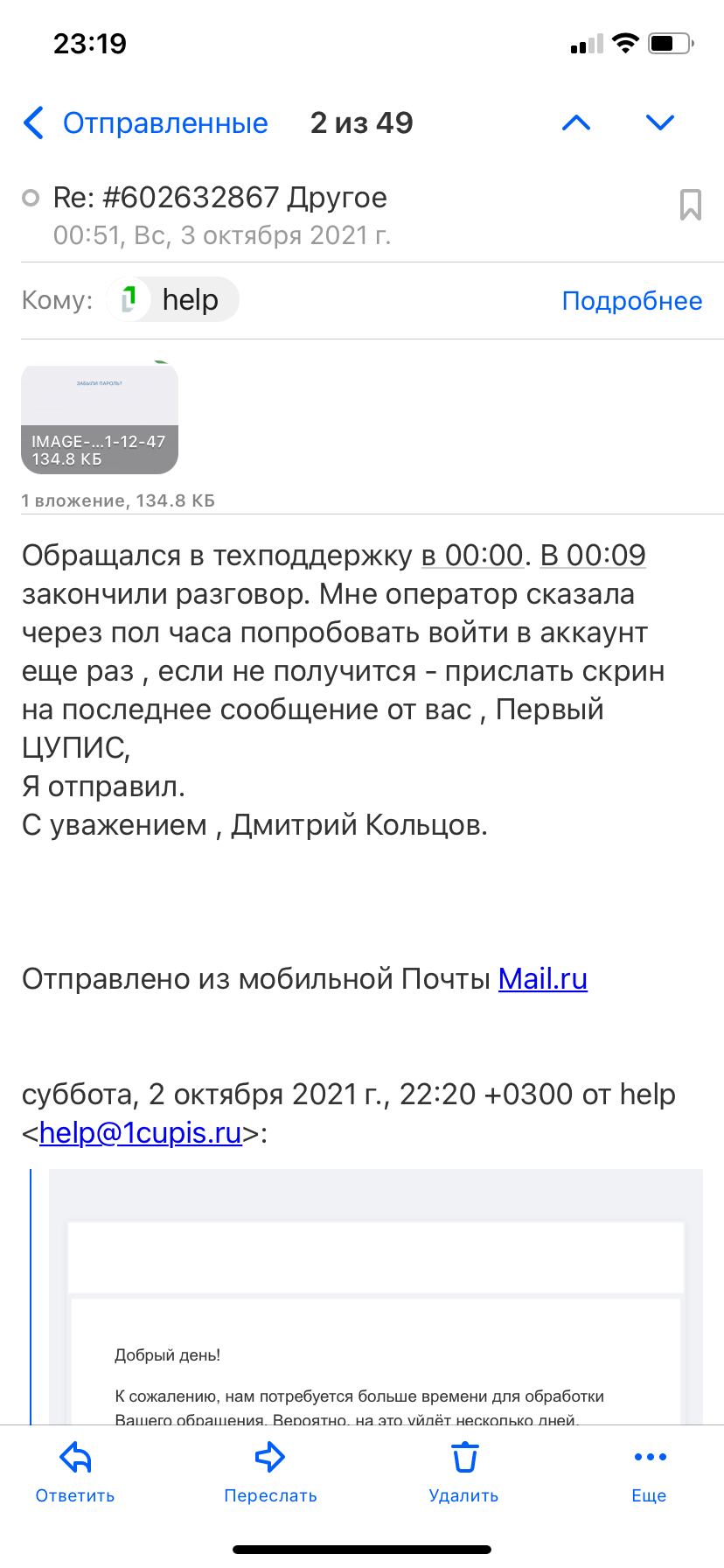Open the Mail.ru link

tap(542, 978)
